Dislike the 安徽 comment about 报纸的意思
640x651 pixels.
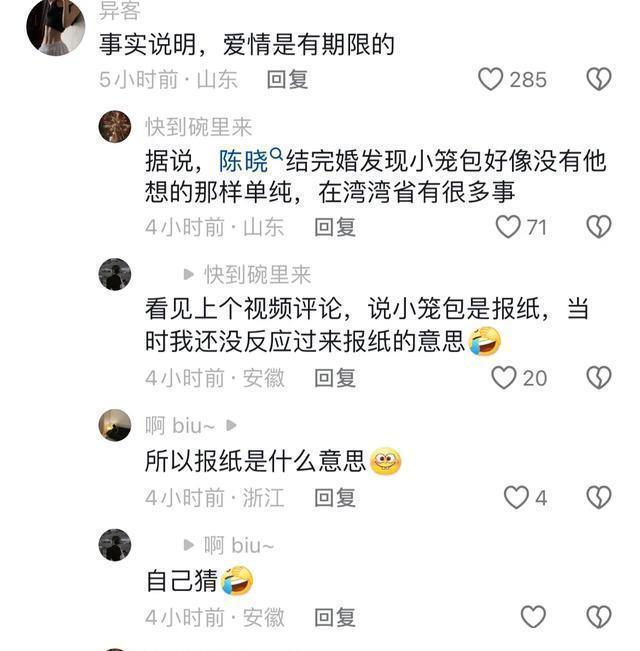598,377
